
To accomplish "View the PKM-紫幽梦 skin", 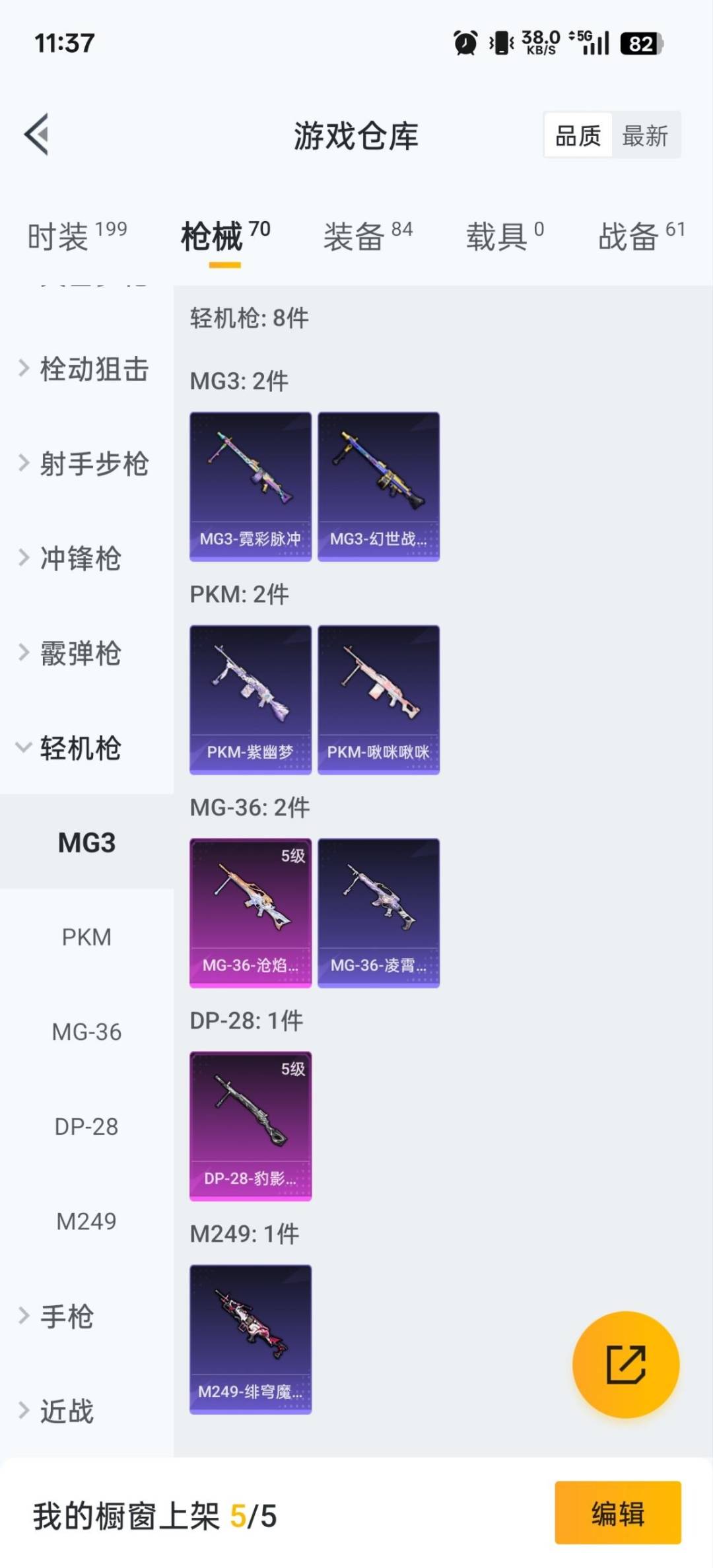I will pyautogui.click(x=250, y=700).
